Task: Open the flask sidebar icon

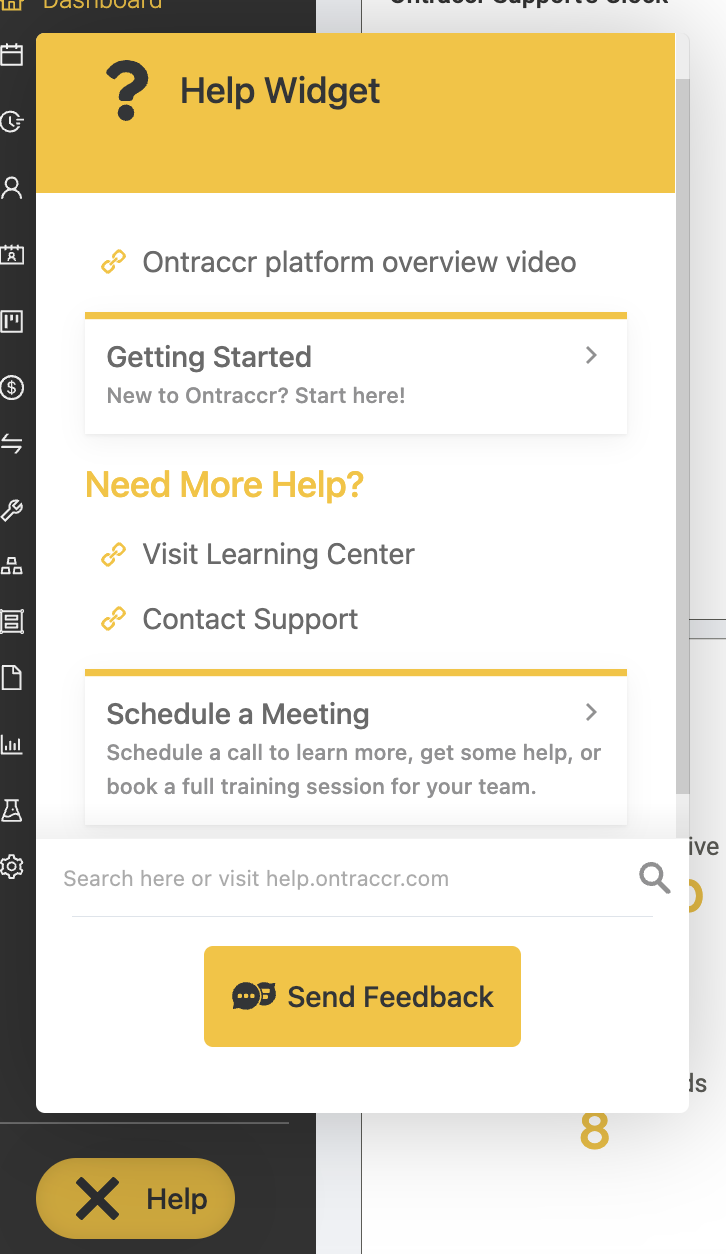Action: (12, 810)
